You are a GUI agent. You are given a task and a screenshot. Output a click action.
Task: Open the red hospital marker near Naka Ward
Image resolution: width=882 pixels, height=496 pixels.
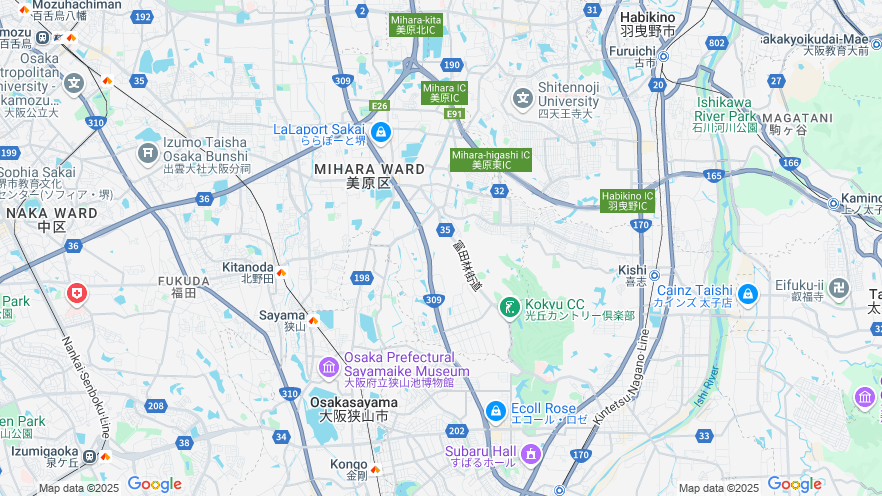coord(76,294)
